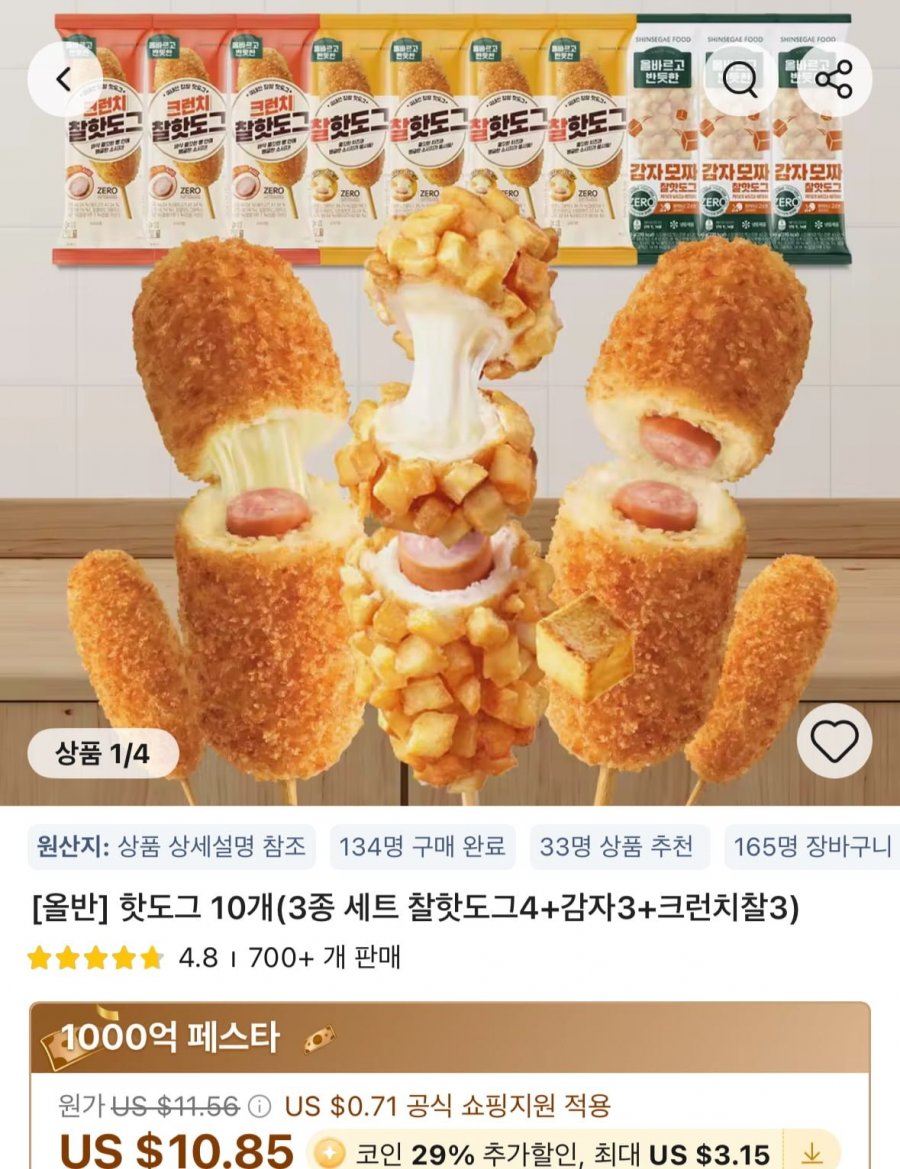900x1169 pixels.
Task: Tap the info icon next to 원가
Action: [259, 1106]
